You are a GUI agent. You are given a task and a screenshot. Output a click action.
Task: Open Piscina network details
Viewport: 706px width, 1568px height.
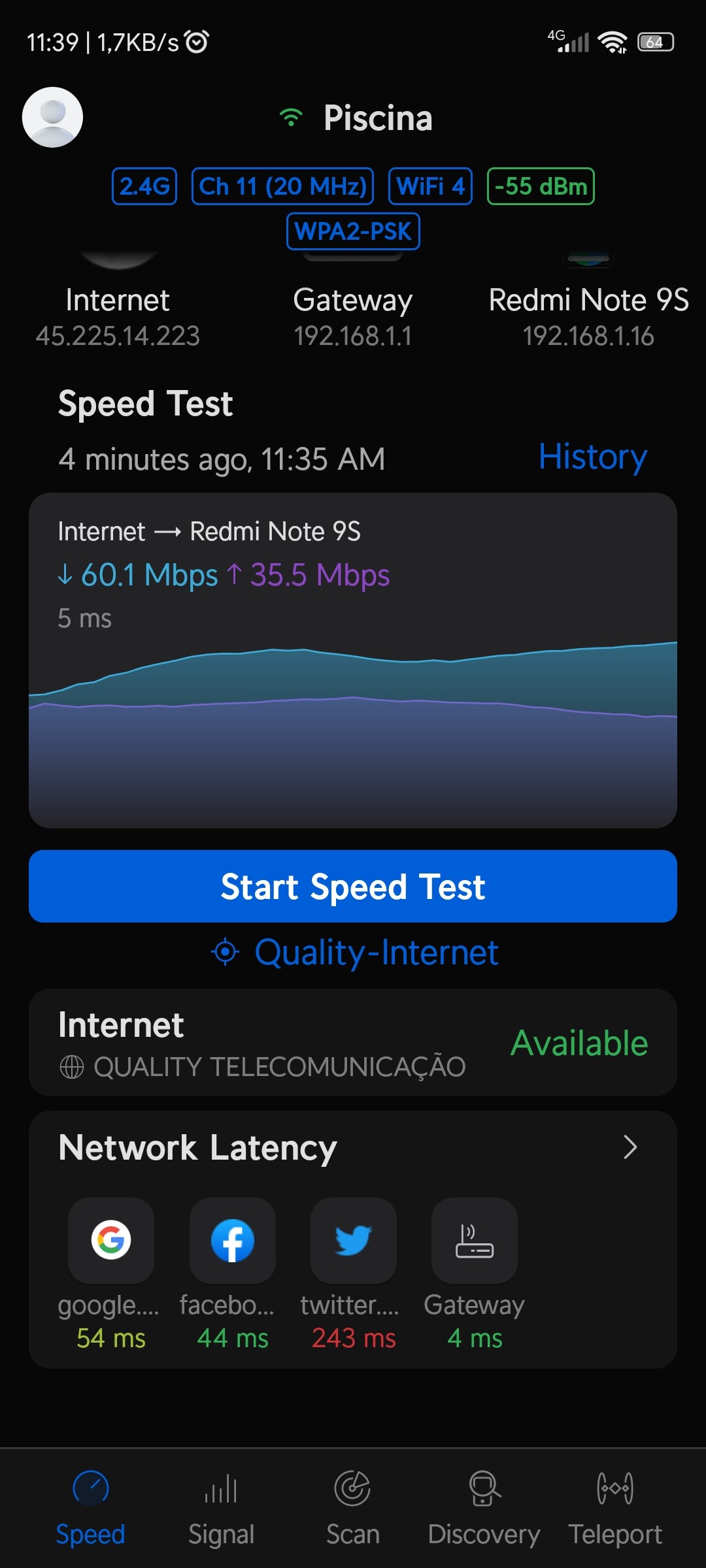[x=377, y=118]
